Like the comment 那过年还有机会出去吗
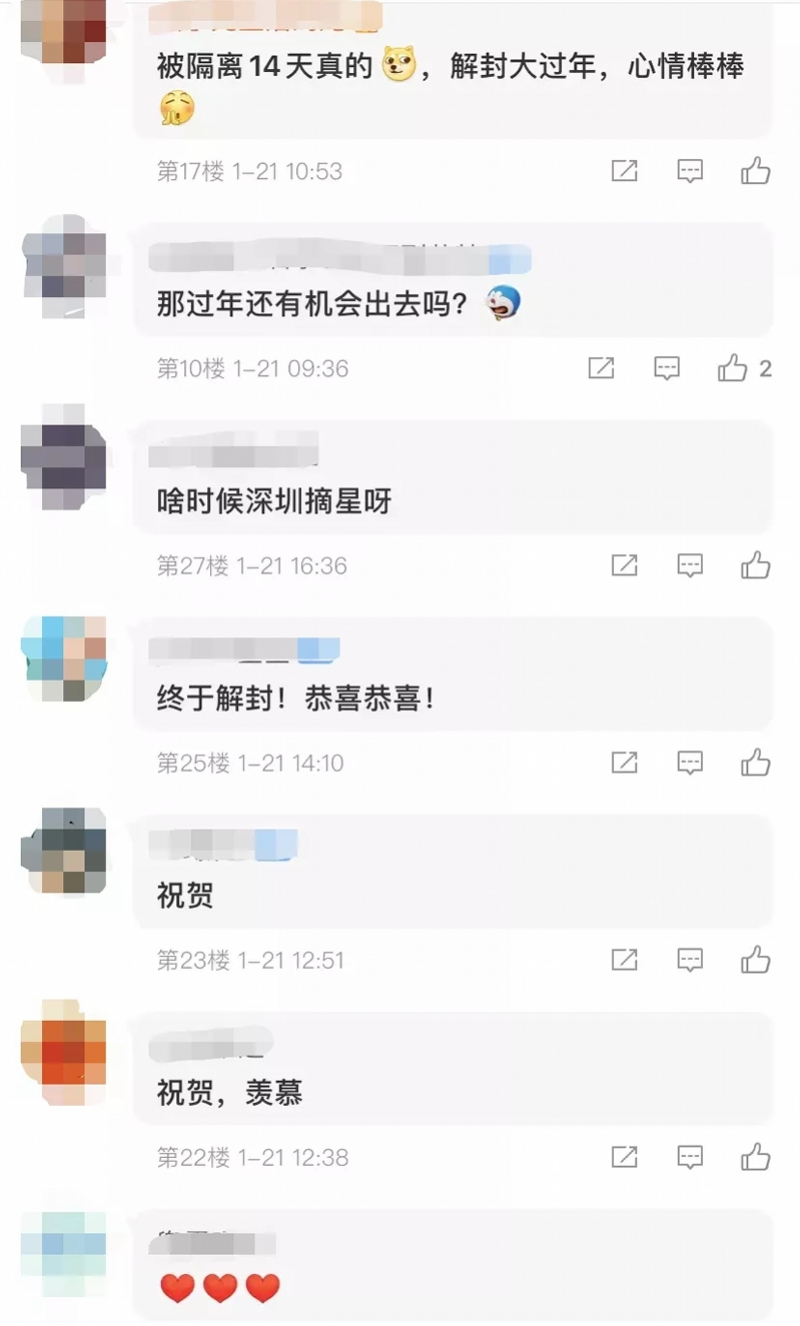800x1326 pixels. click(733, 368)
